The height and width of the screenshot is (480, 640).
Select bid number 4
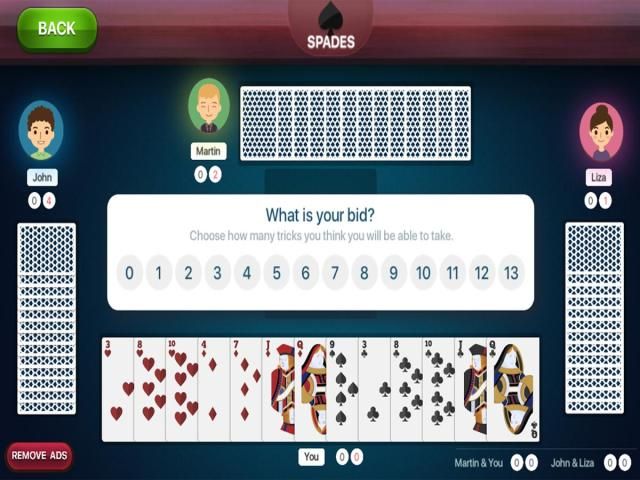click(247, 272)
